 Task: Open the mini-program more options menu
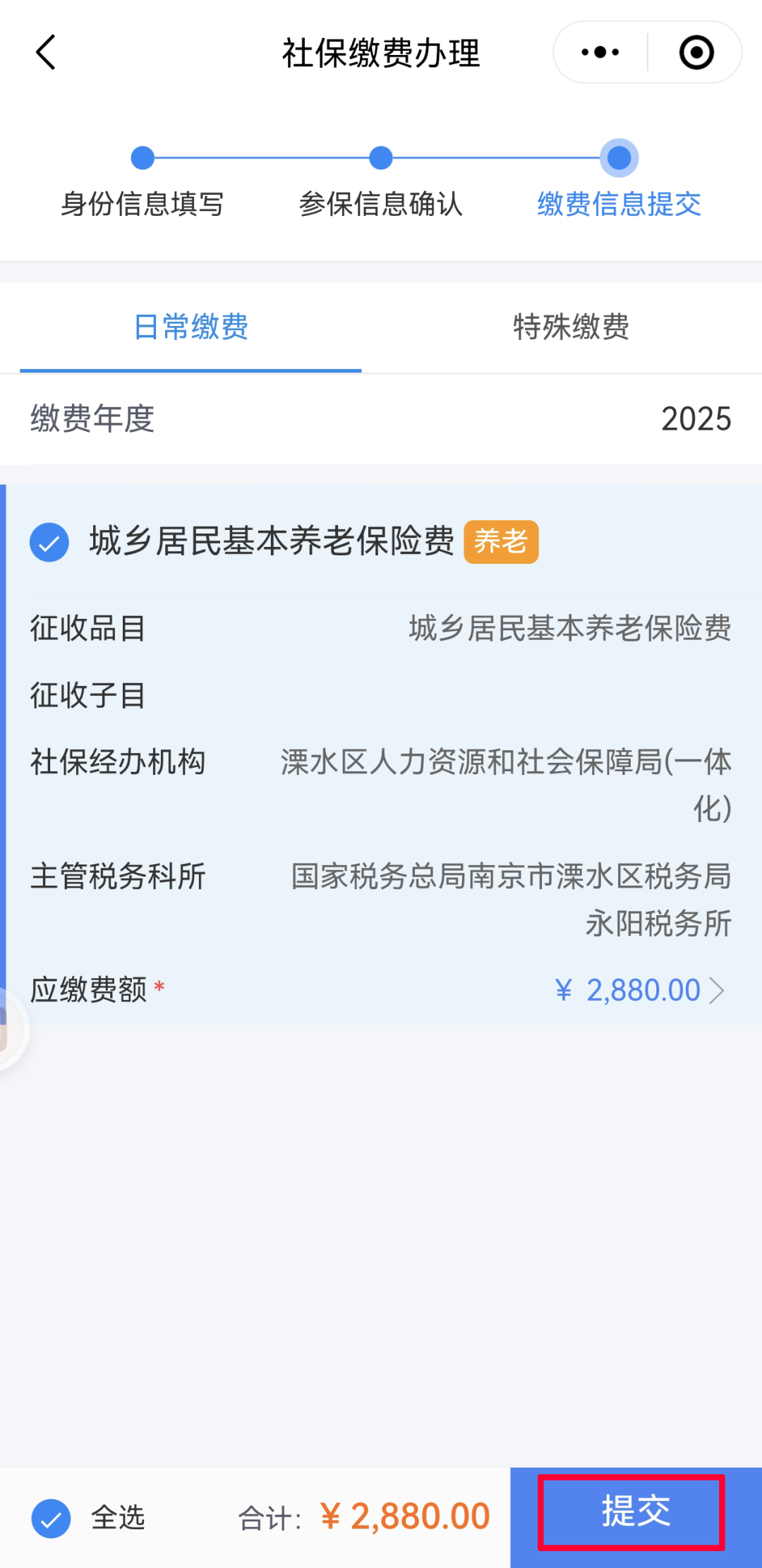(600, 53)
